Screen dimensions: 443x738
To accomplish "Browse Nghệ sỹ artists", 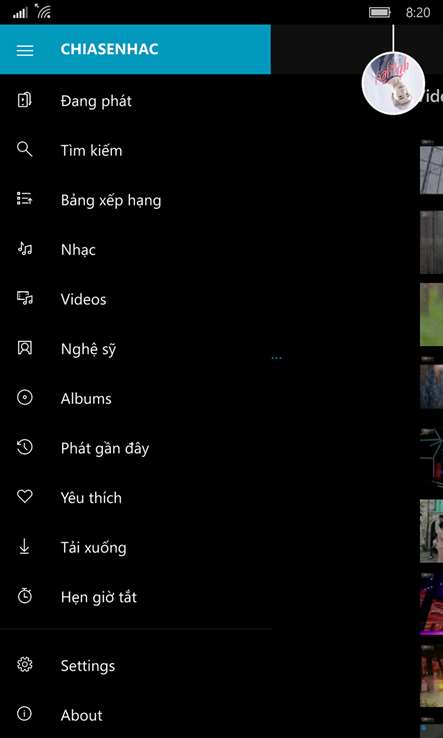I will point(136,349).
